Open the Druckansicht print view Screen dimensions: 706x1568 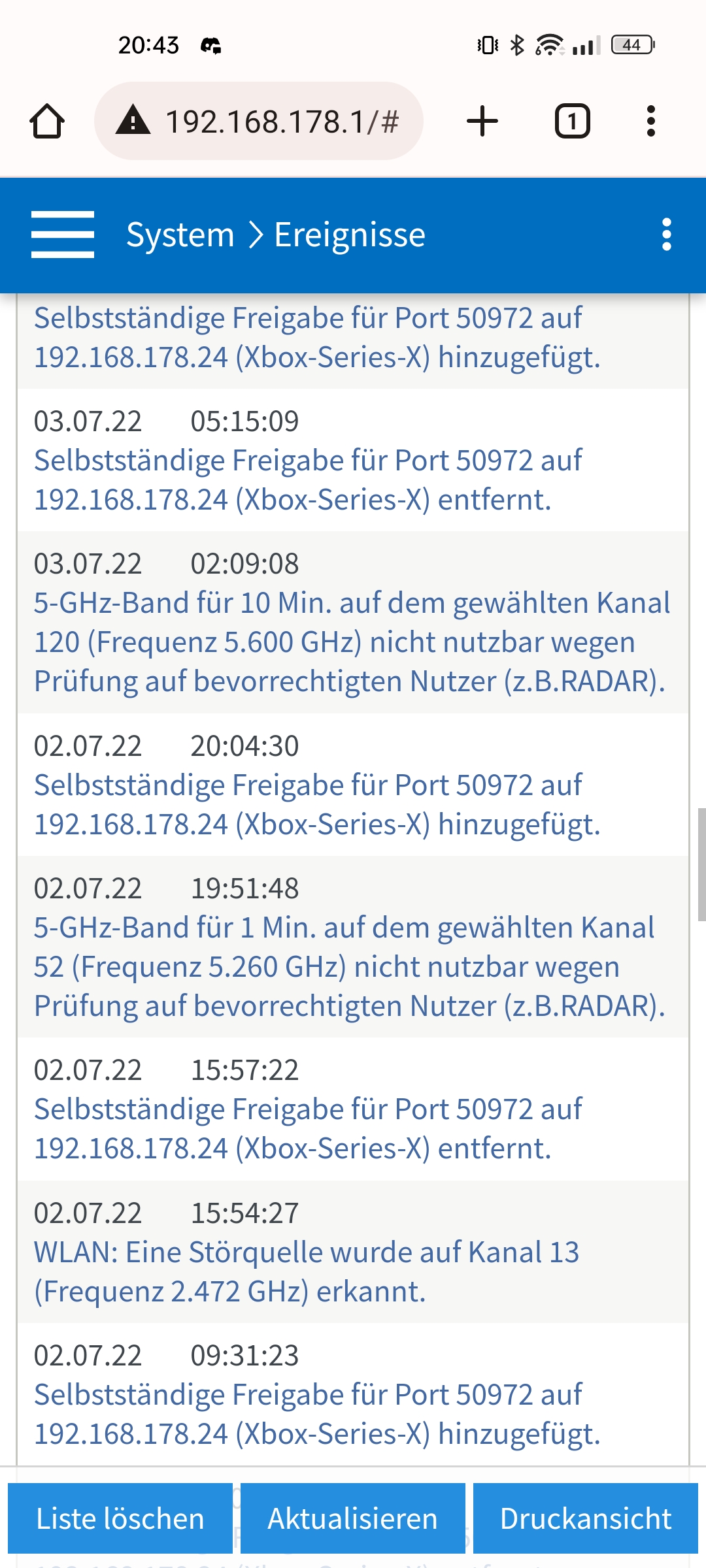[586, 1518]
